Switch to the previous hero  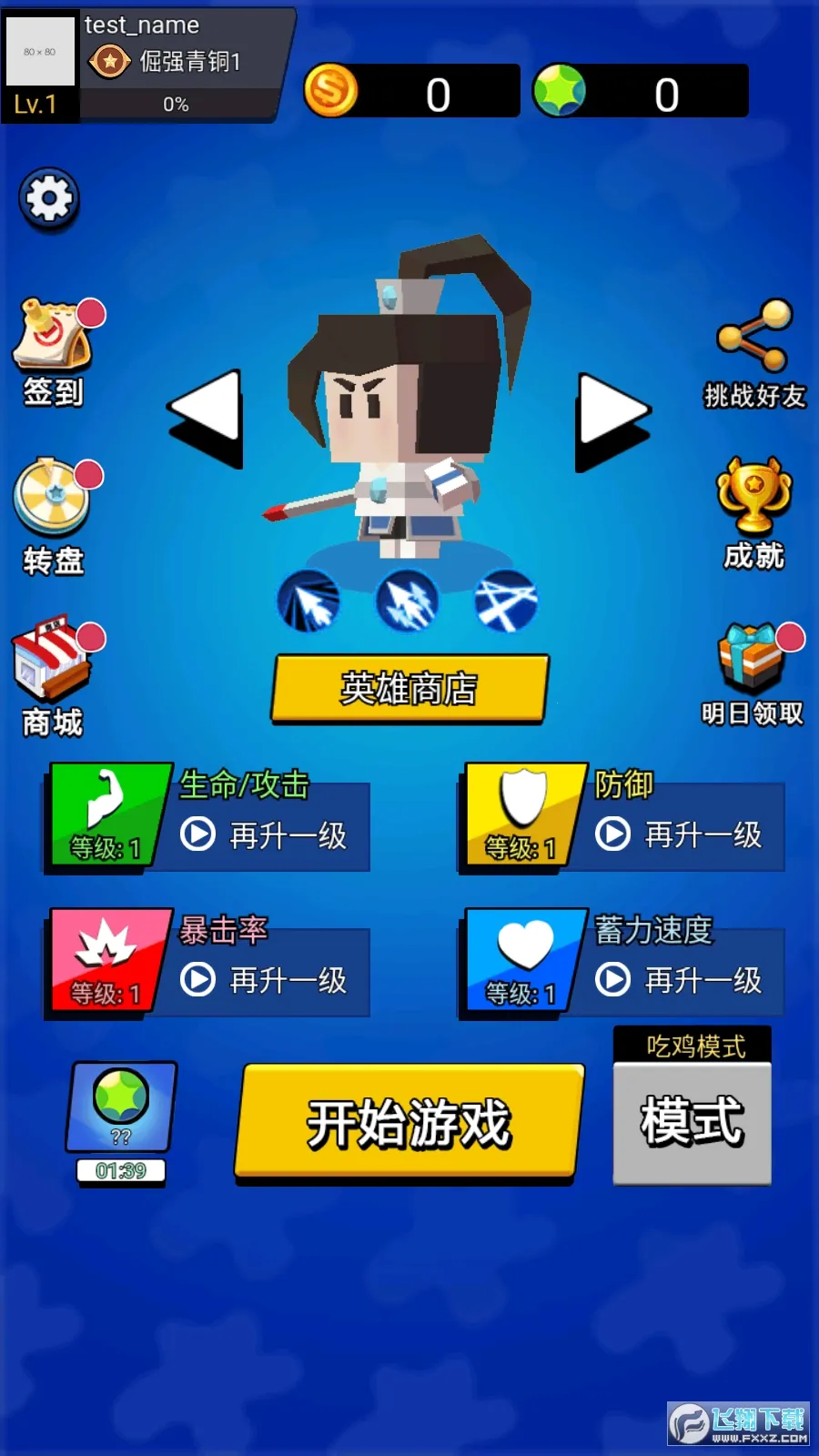207,417
